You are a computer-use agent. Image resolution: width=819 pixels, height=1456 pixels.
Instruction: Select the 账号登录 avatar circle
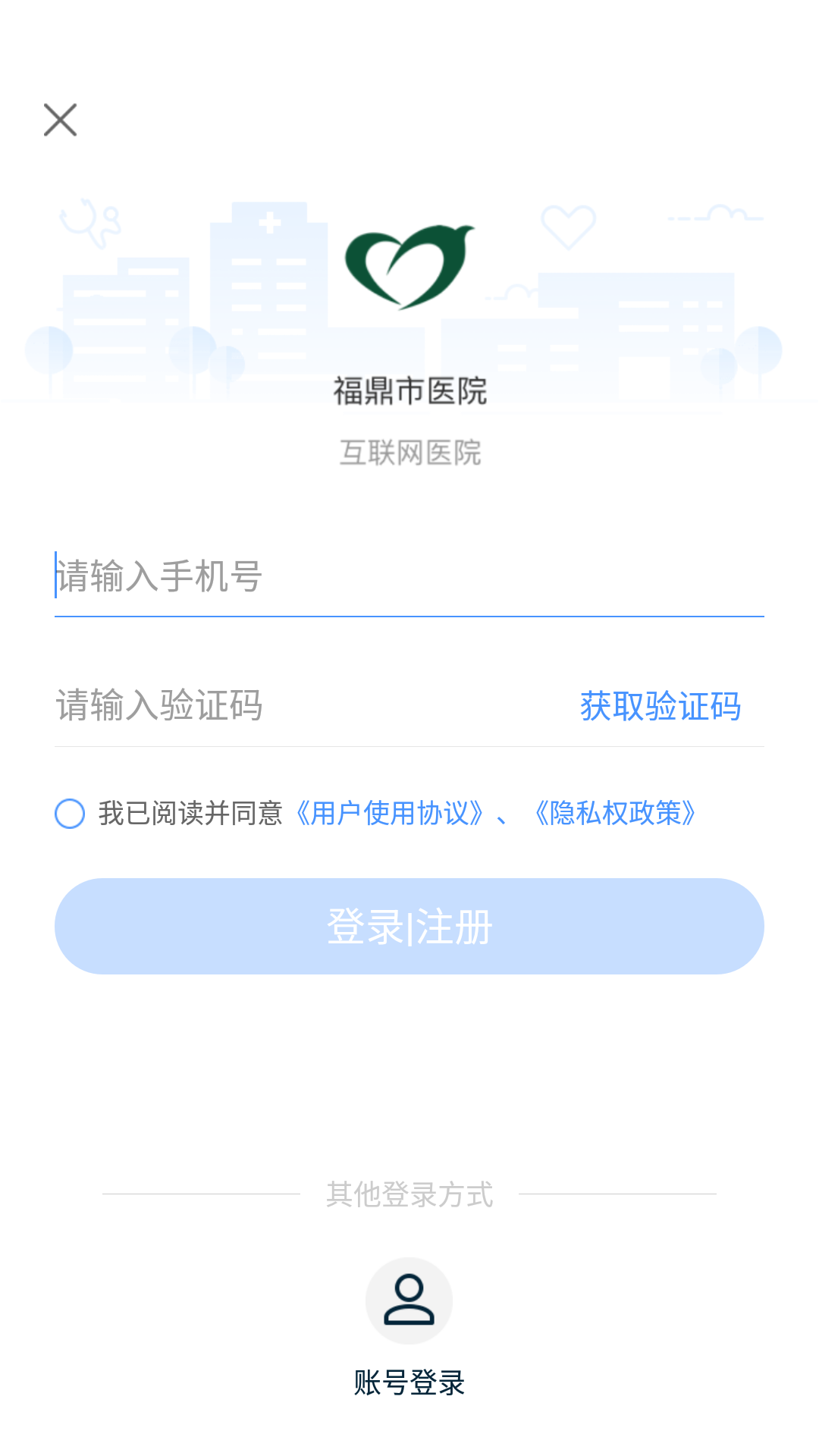click(409, 1300)
